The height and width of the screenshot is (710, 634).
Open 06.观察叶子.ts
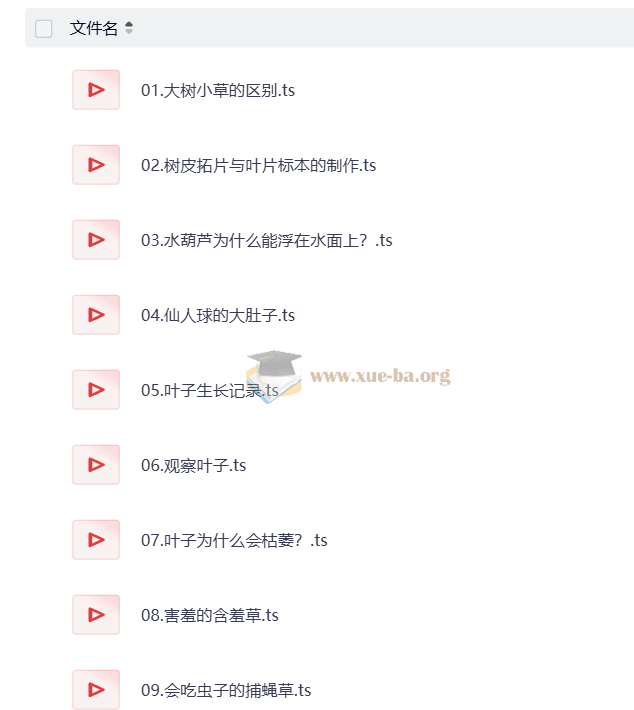(193, 465)
